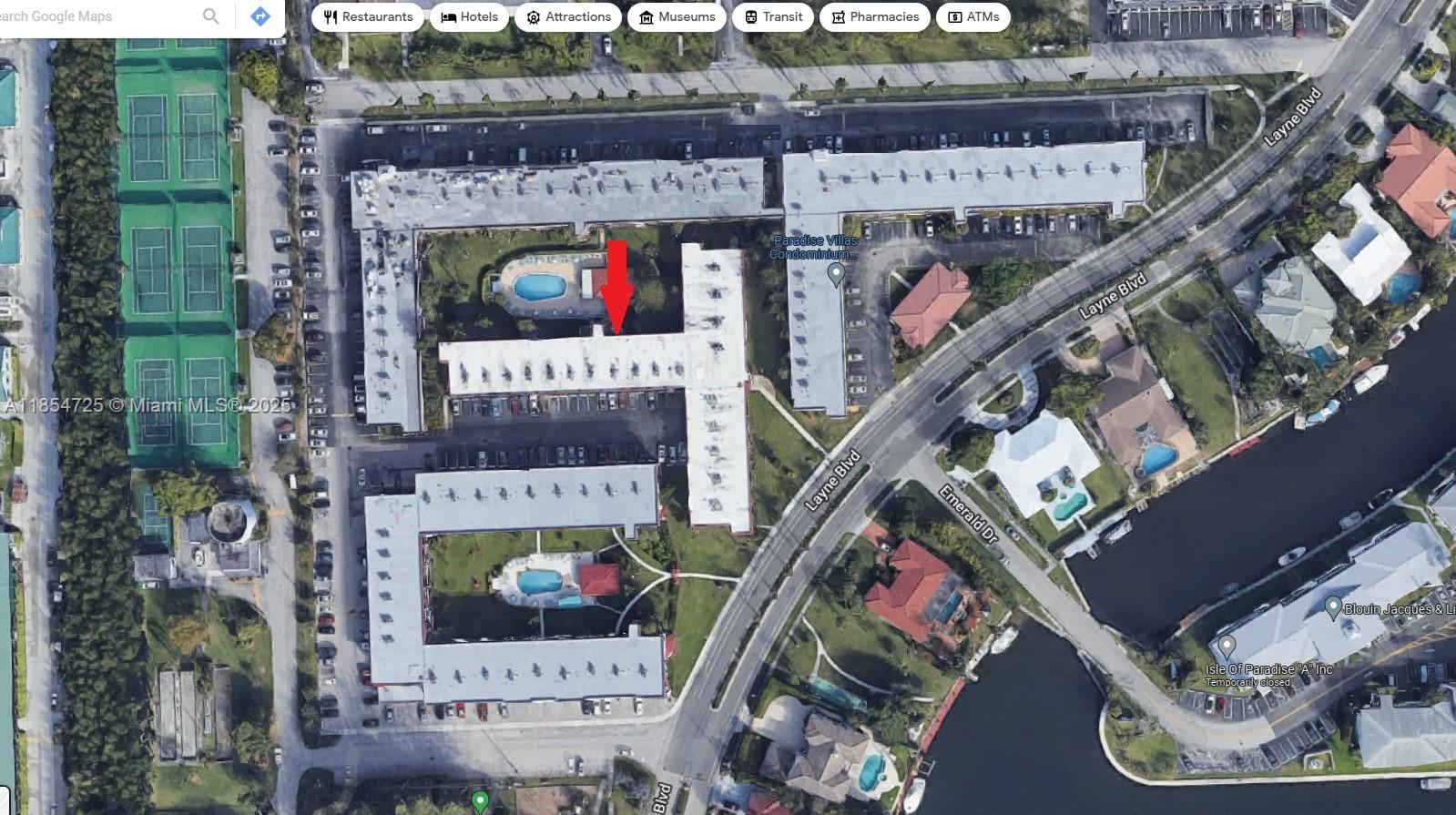1456x815 pixels.
Task: Find Pharmacies nearby
Action: (874, 16)
